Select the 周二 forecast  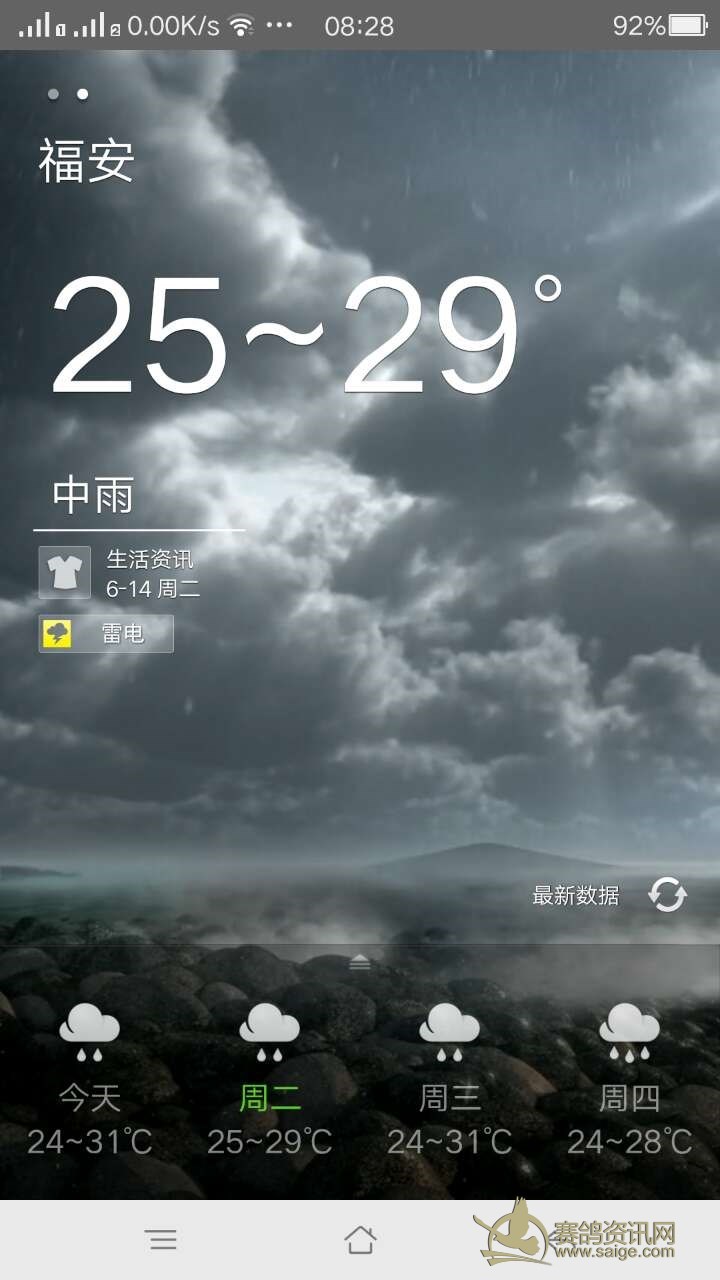(x=270, y=1080)
